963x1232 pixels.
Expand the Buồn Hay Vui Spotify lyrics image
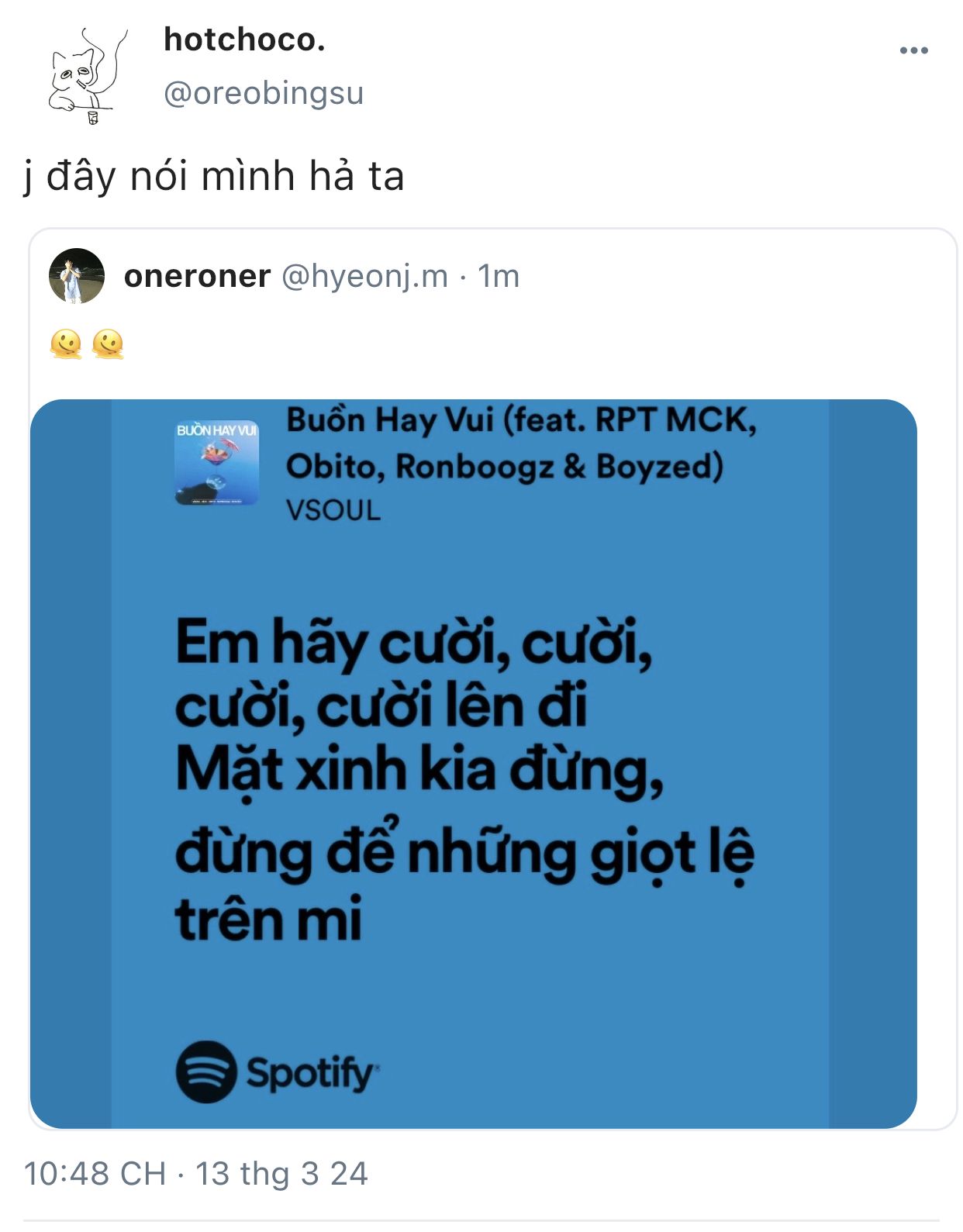pyautogui.click(x=473, y=764)
